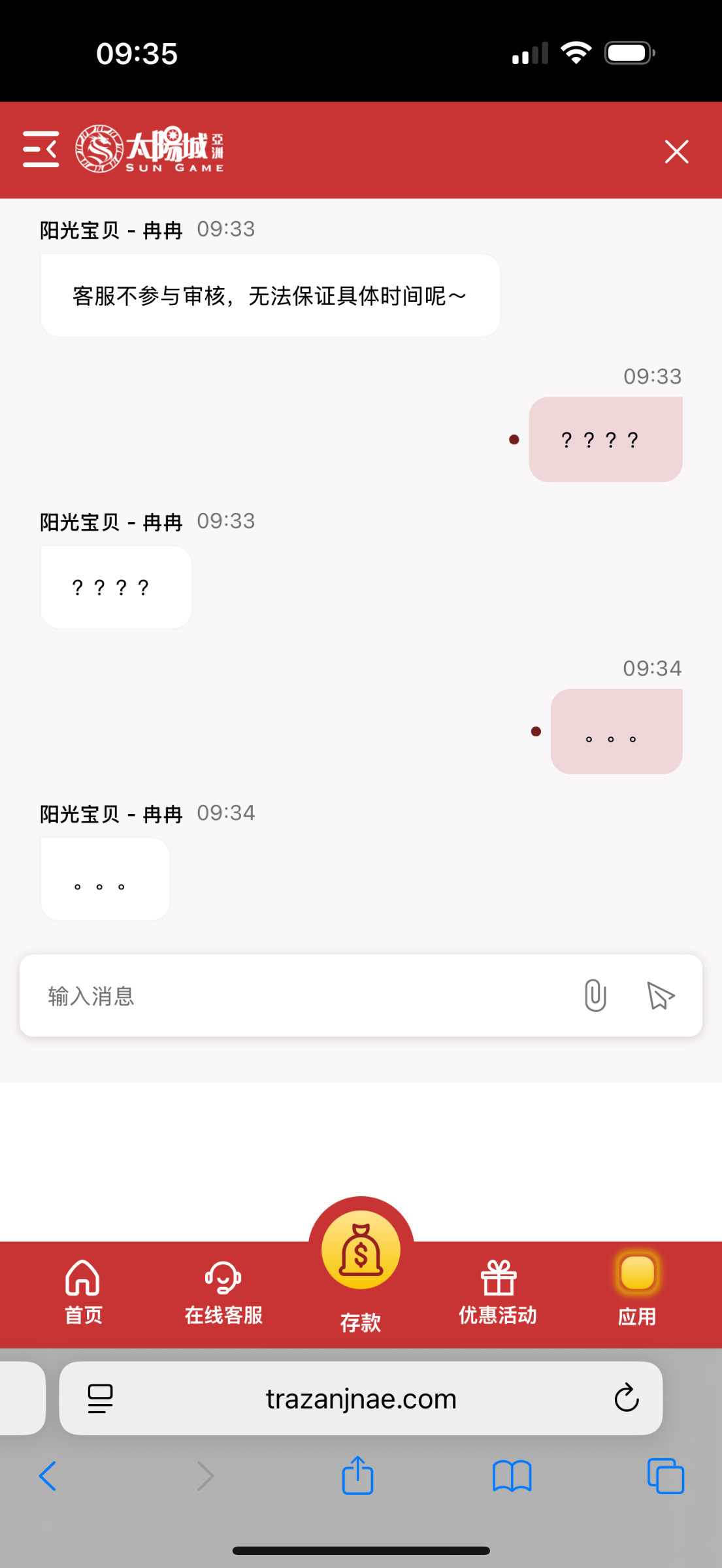
Task: Tap the trazanjnae.com address bar
Action: click(361, 1398)
